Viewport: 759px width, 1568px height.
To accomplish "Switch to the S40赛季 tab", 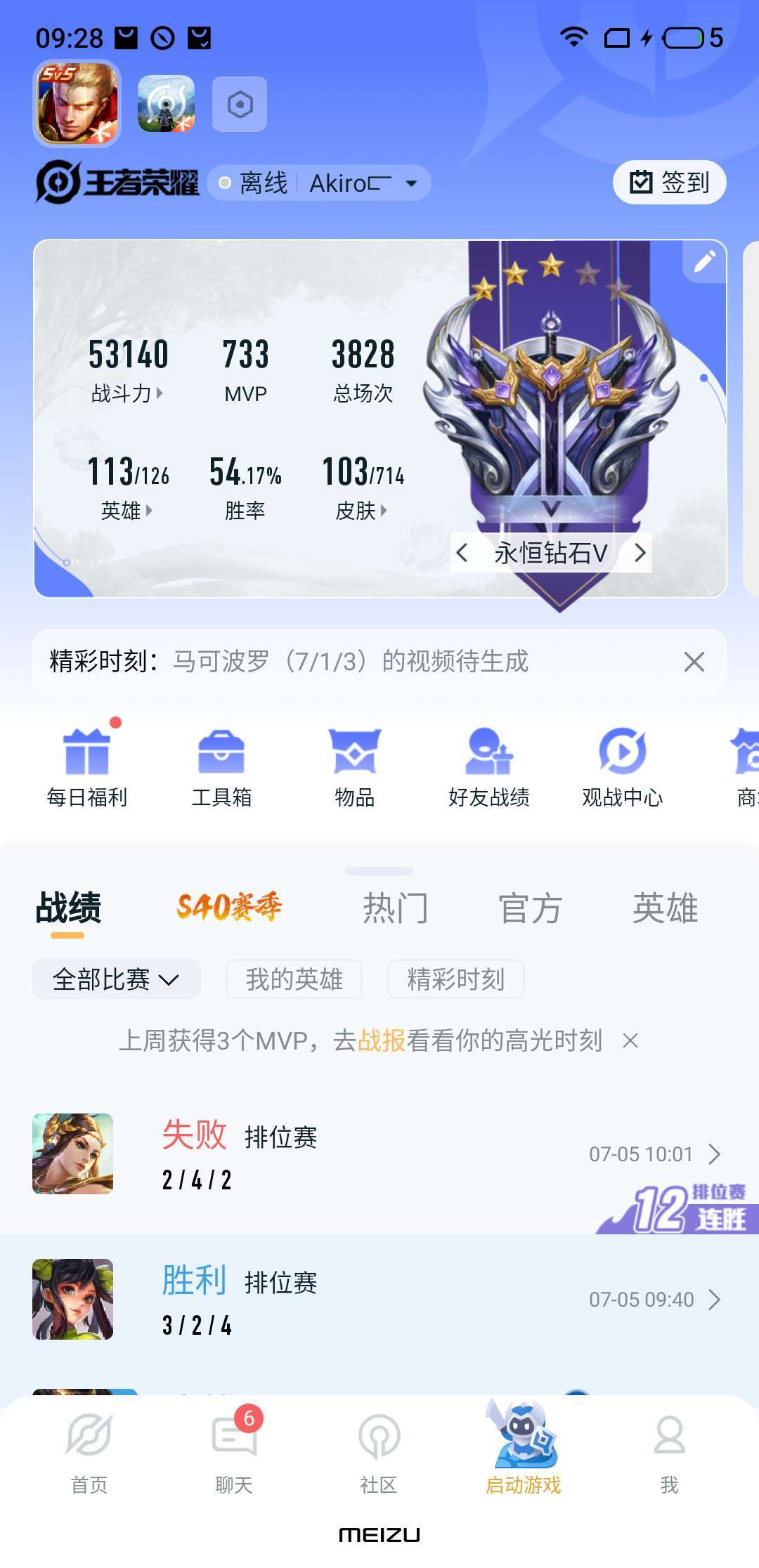I will tap(229, 907).
